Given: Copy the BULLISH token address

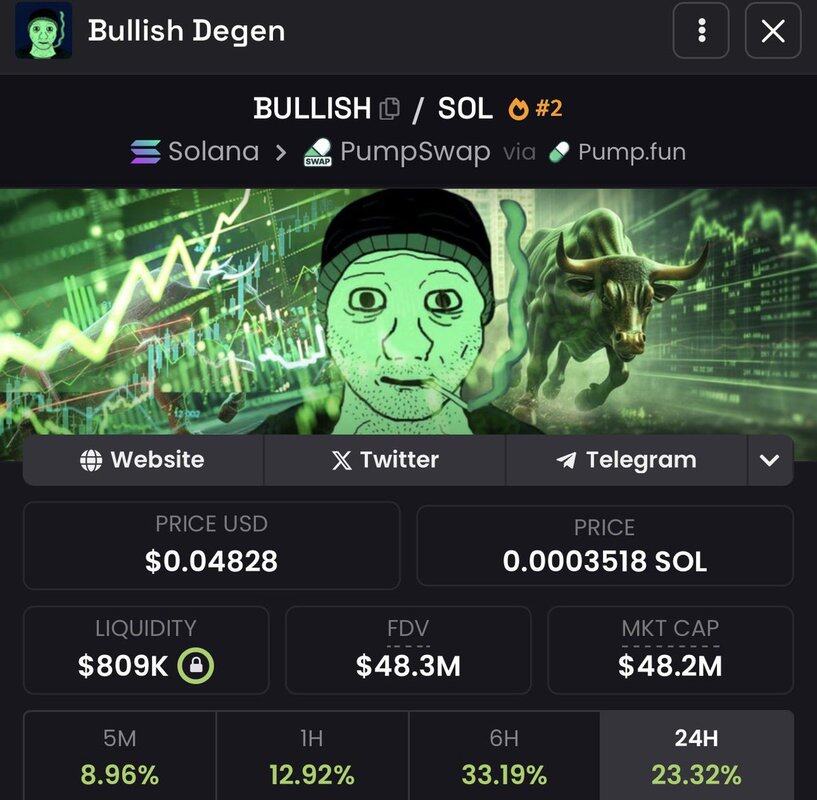Looking at the screenshot, I should 390,108.
